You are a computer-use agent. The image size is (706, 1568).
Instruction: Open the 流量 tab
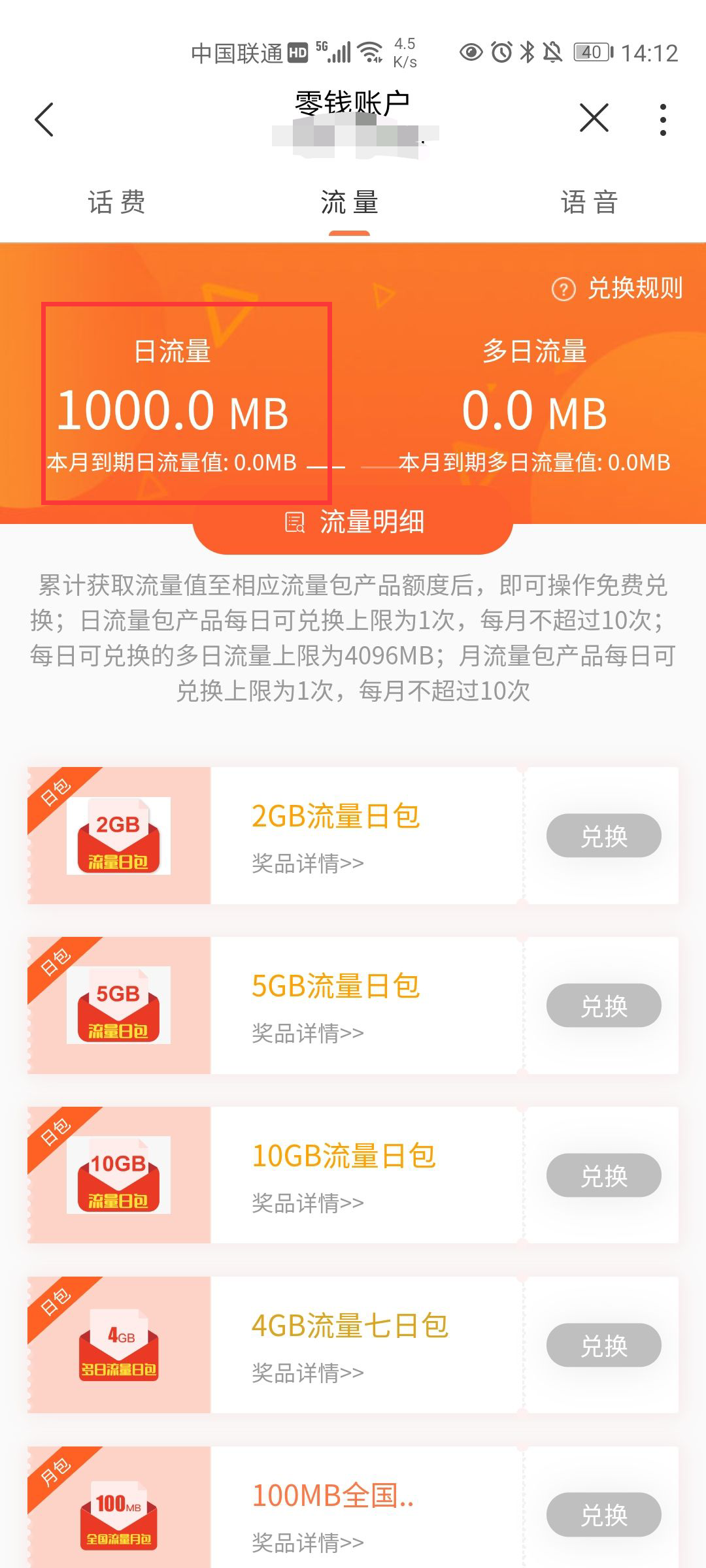coord(352,203)
